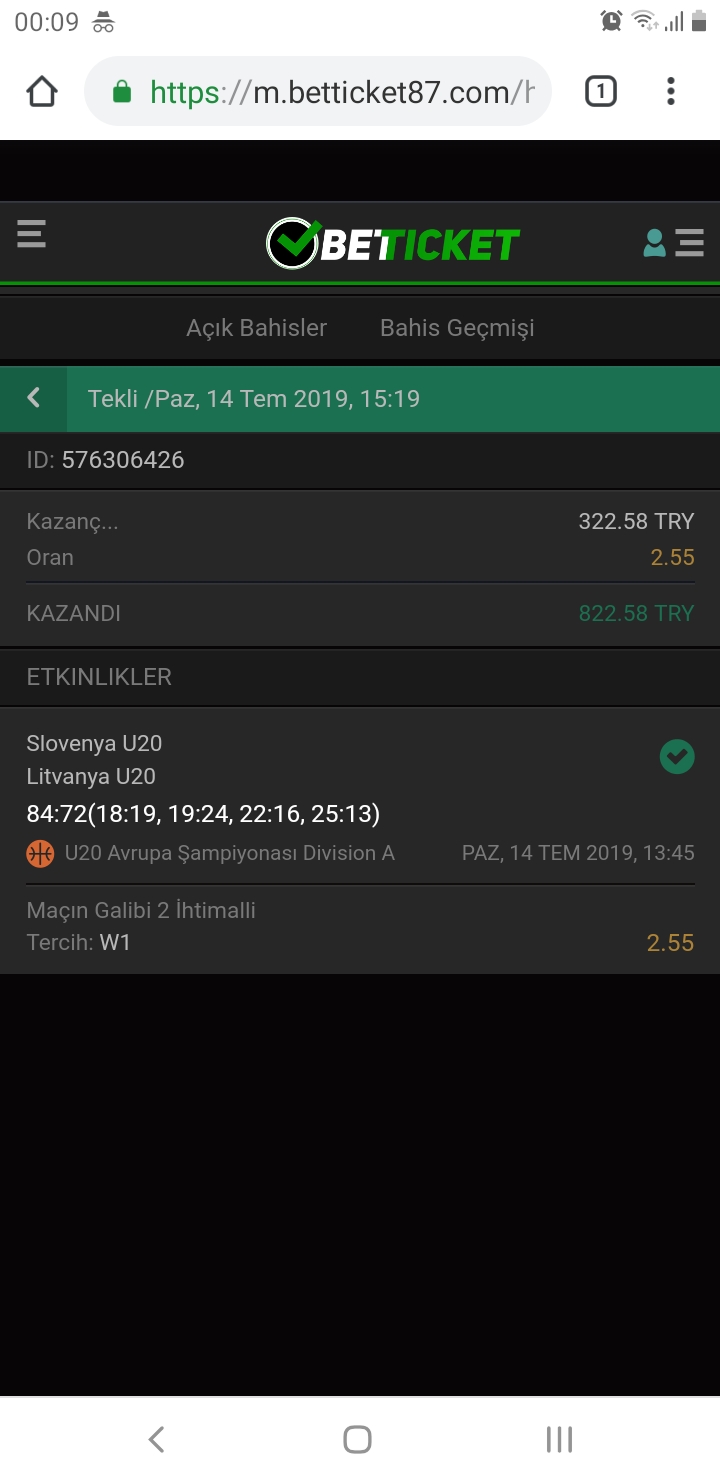Screen dimensions: 720x1480
Task: Open the account profile menu
Action: [673, 243]
